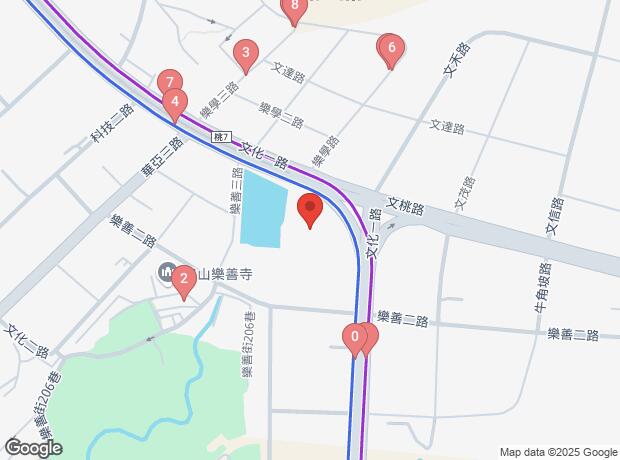Select the unnumbered red pin beside the pond
The width and height of the screenshot is (620, 460).
coord(310,210)
